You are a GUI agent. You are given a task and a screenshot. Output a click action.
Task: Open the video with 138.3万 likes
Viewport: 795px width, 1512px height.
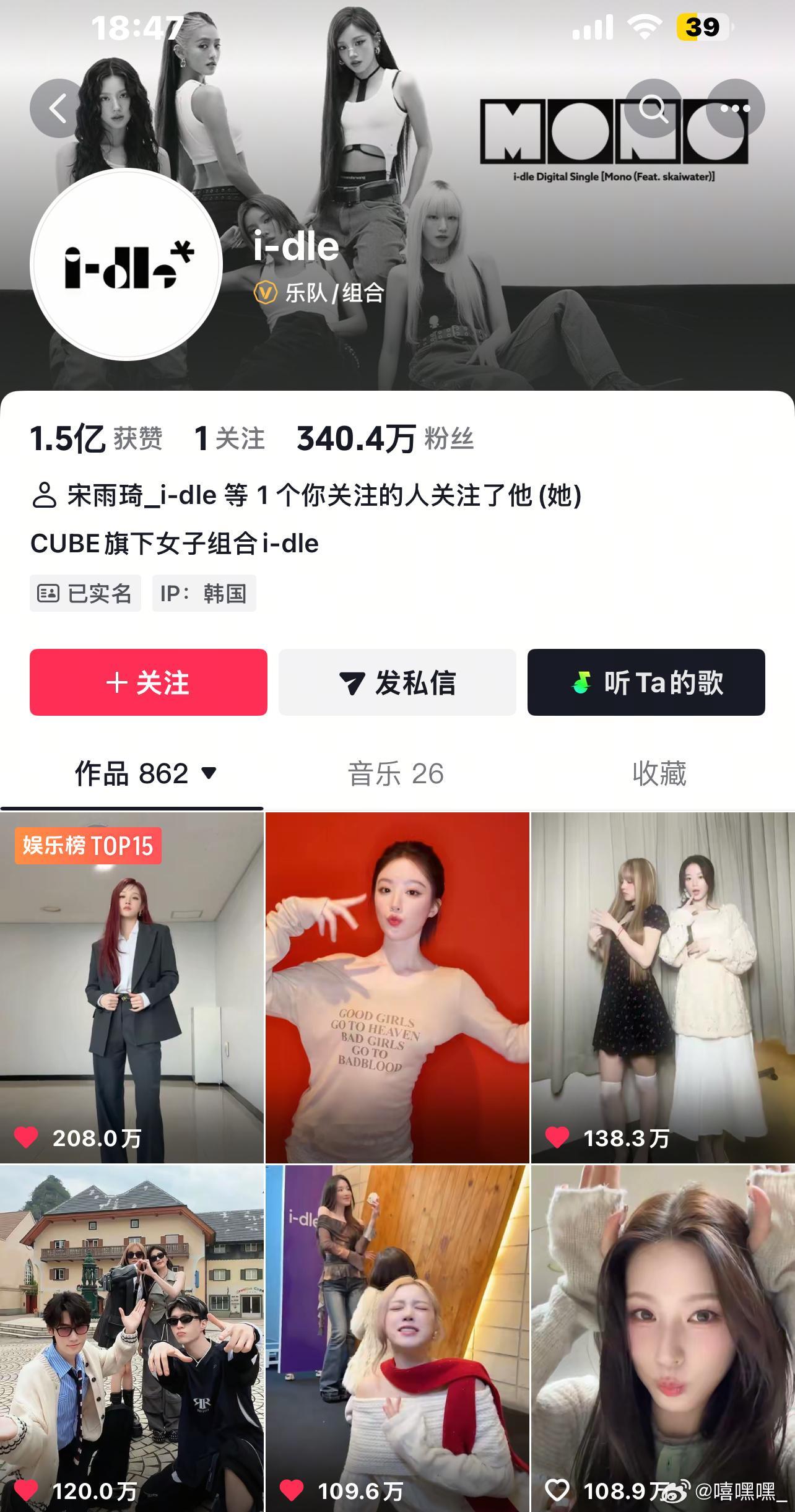pos(663,988)
